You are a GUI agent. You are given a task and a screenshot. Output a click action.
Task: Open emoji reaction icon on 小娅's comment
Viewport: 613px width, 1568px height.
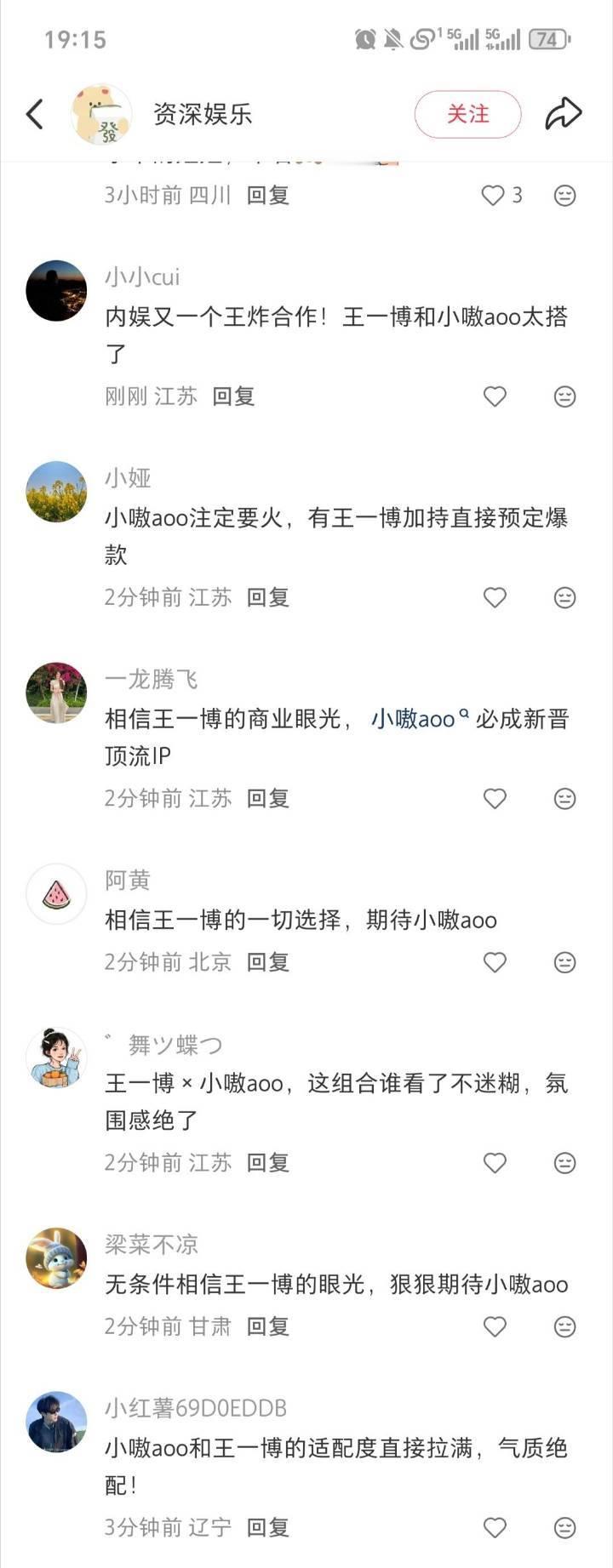(x=564, y=598)
